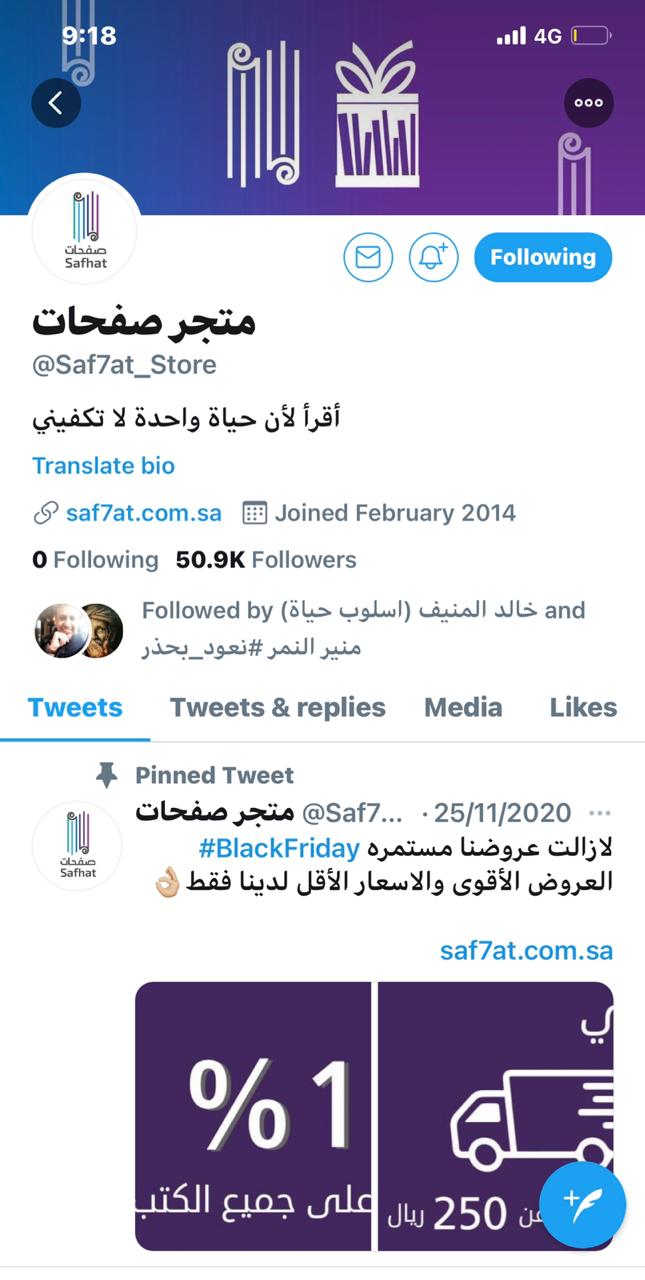Image resolution: width=645 pixels, height=1280 pixels.
Task: Switch to the Likes tab
Action: [583, 708]
